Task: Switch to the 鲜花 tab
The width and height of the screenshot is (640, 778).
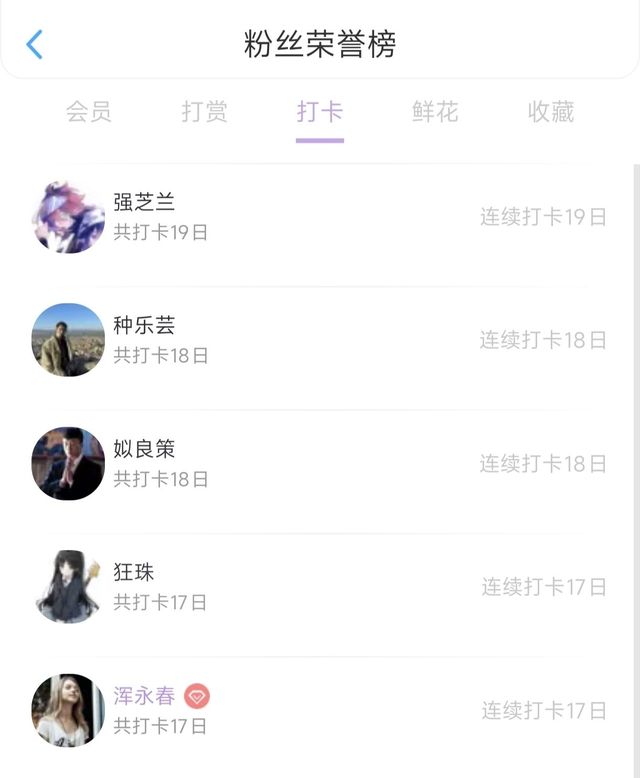Action: click(x=435, y=112)
